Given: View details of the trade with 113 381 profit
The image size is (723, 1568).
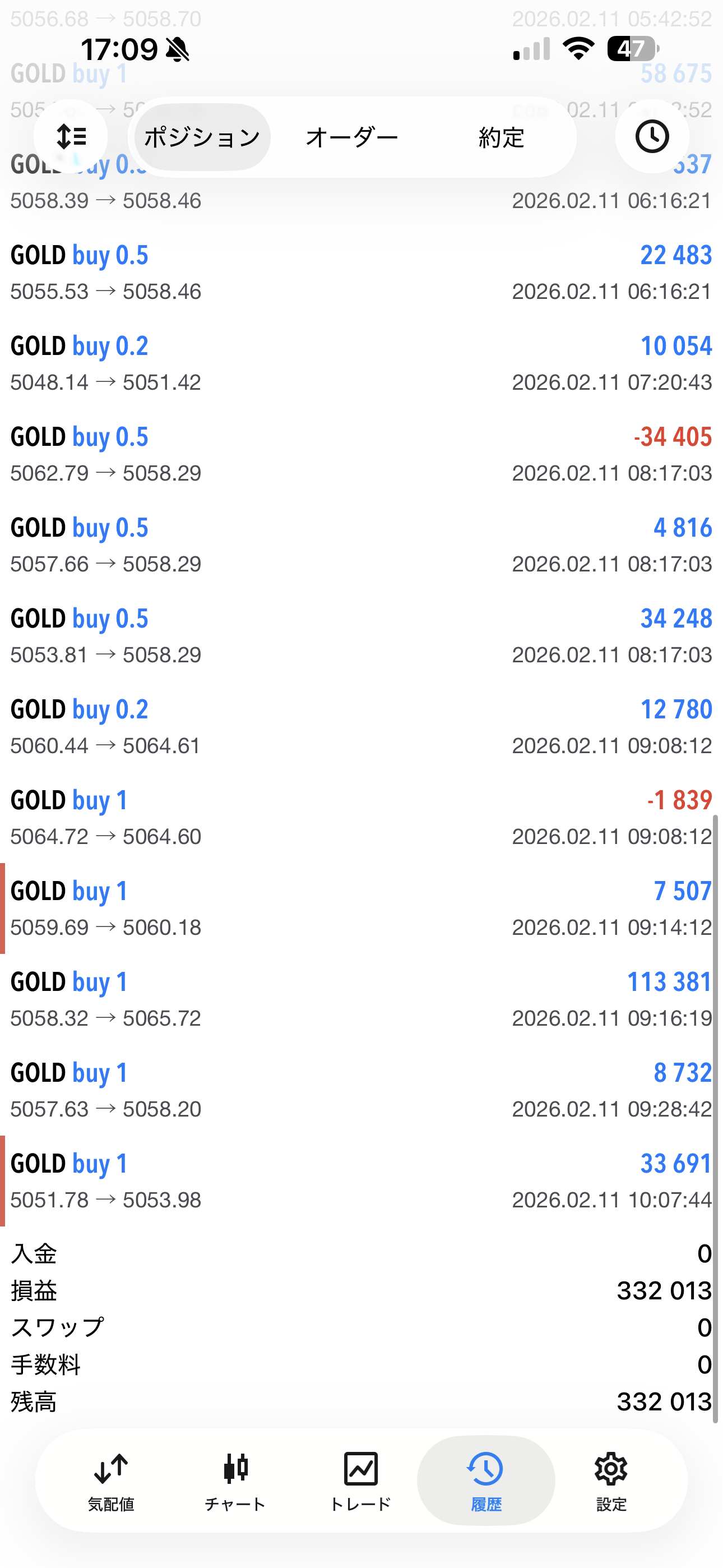Looking at the screenshot, I should 361,999.
